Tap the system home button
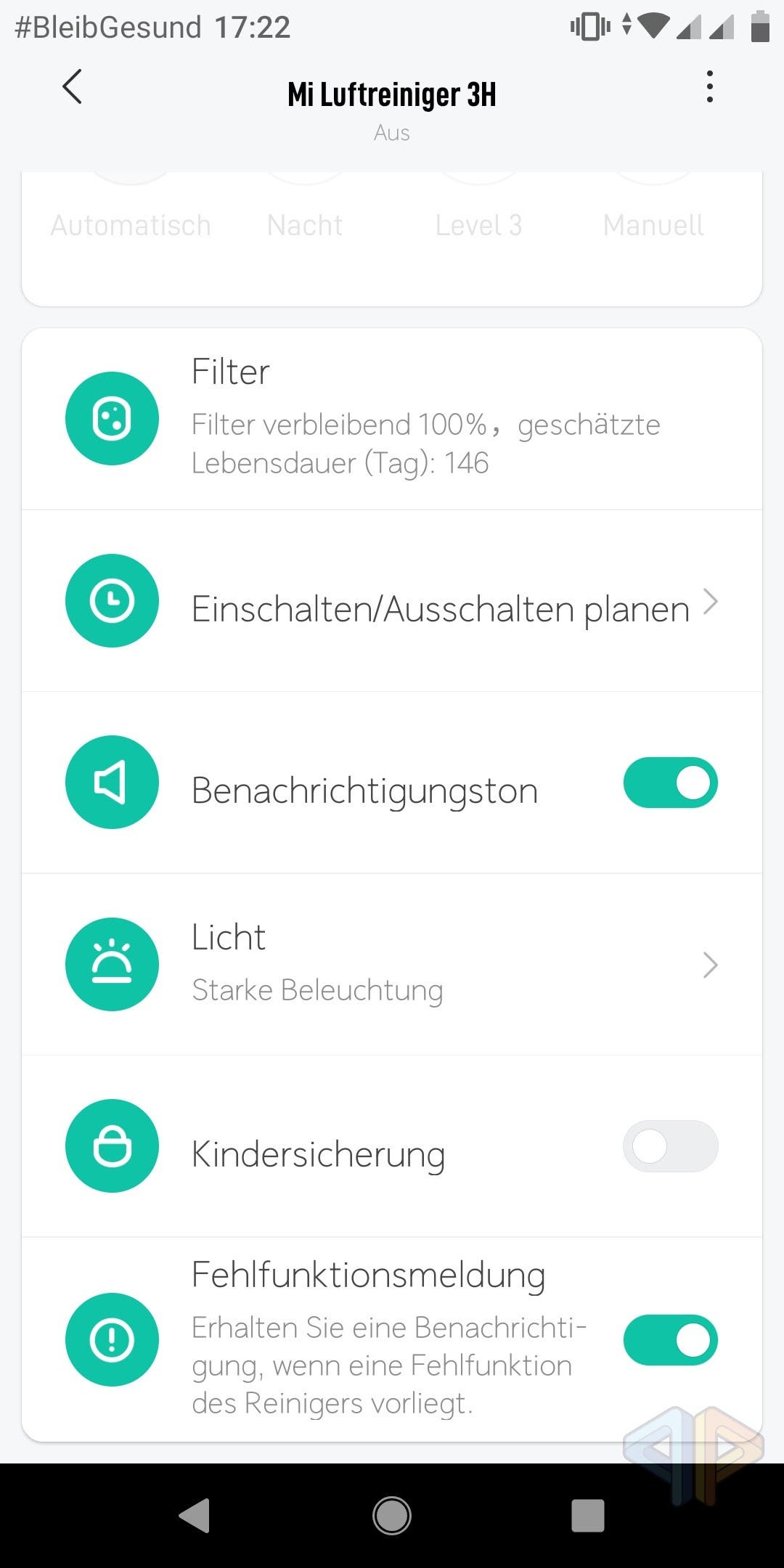 (x=392, y=1516)
